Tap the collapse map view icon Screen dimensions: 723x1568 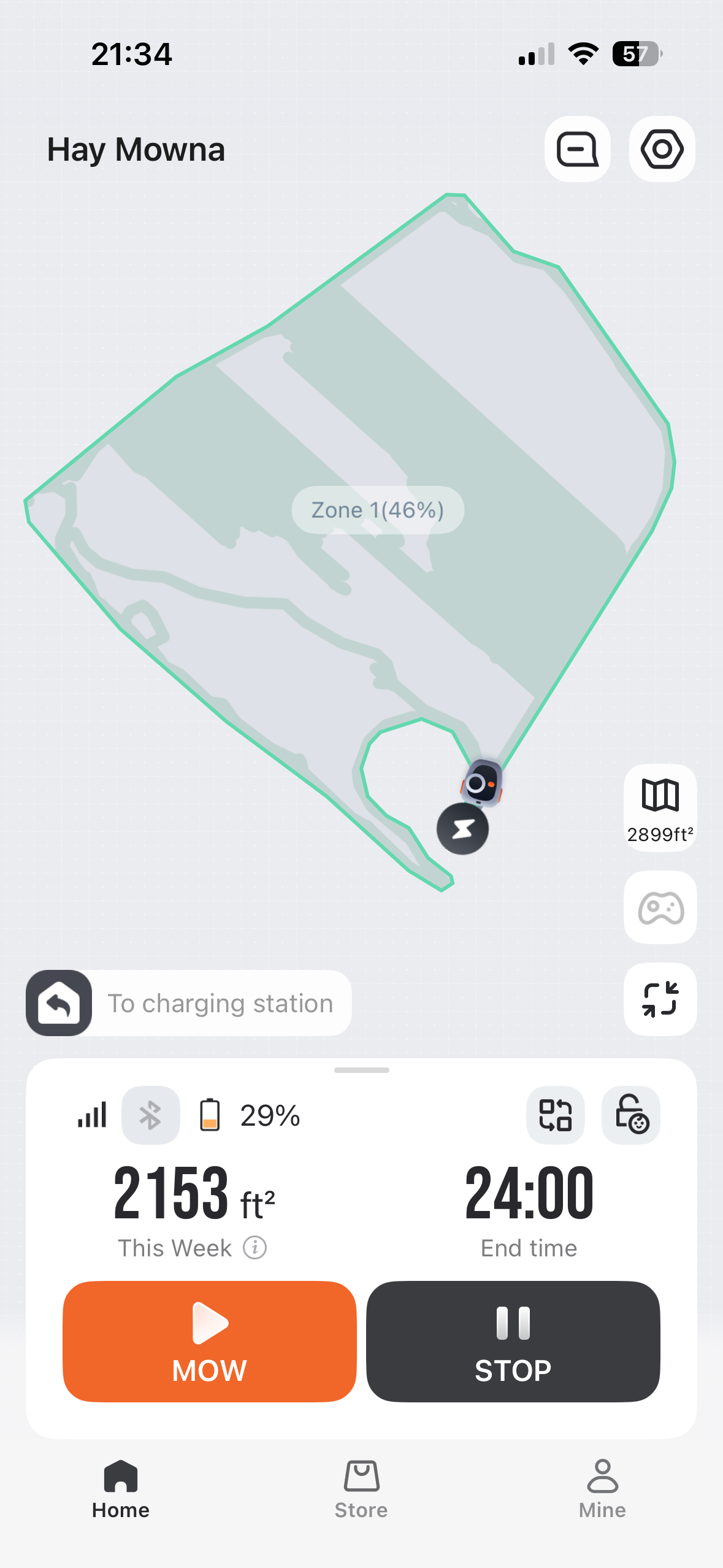coord(660,999)
